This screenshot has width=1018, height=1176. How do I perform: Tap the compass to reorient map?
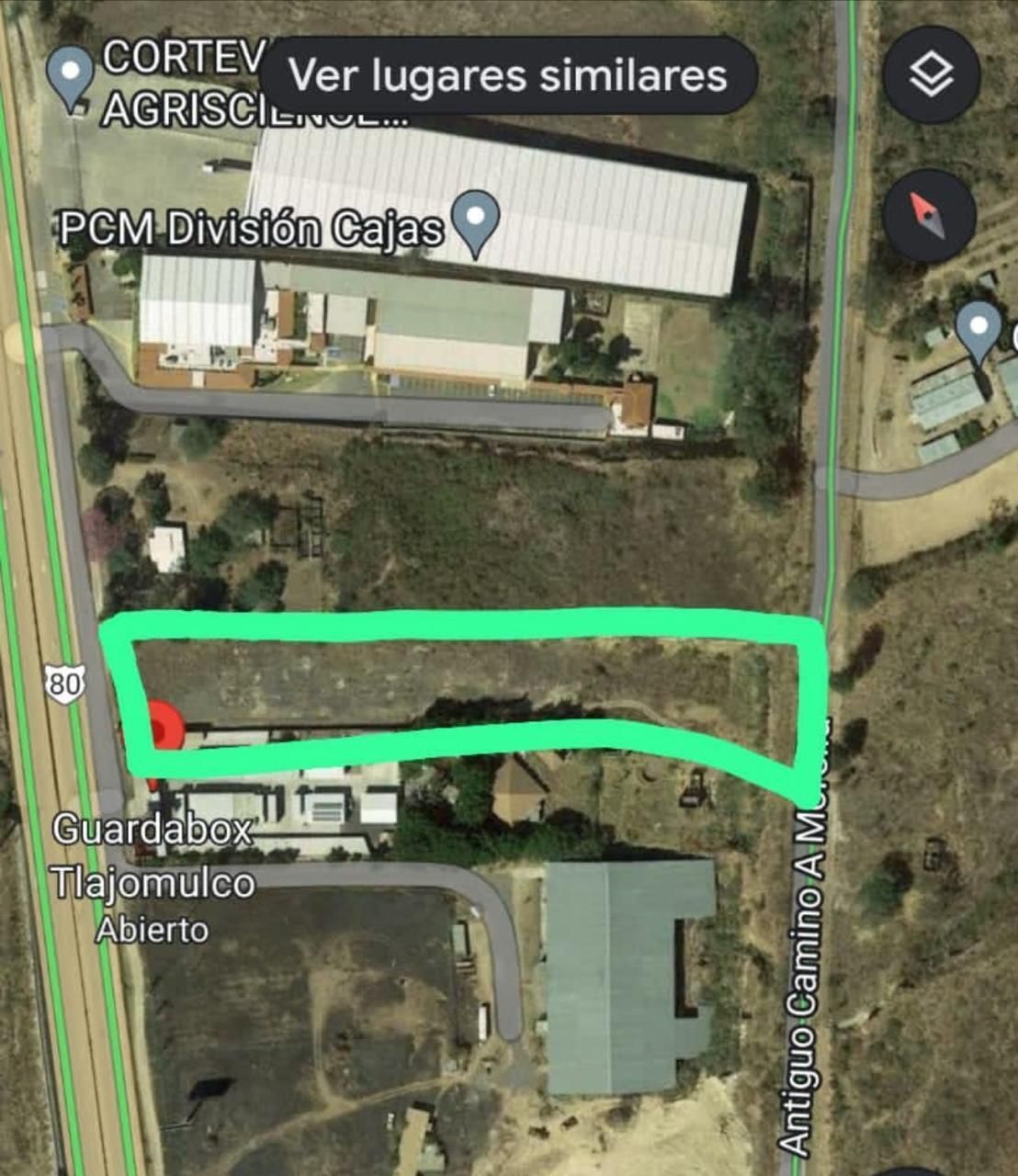(929, 216)
